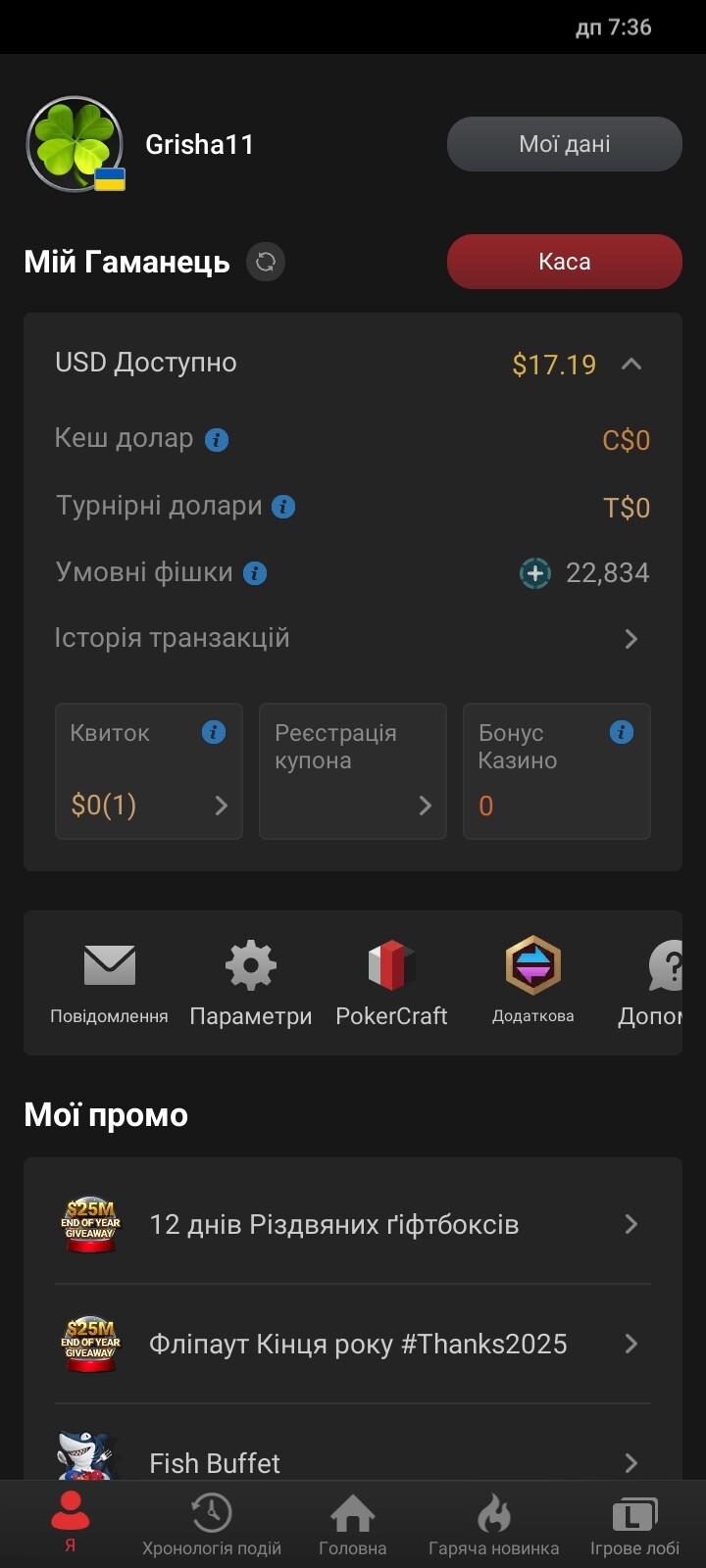Refresh the wallet balance
This screenshot has height=1568, width=706.
[x=266, y=262]
